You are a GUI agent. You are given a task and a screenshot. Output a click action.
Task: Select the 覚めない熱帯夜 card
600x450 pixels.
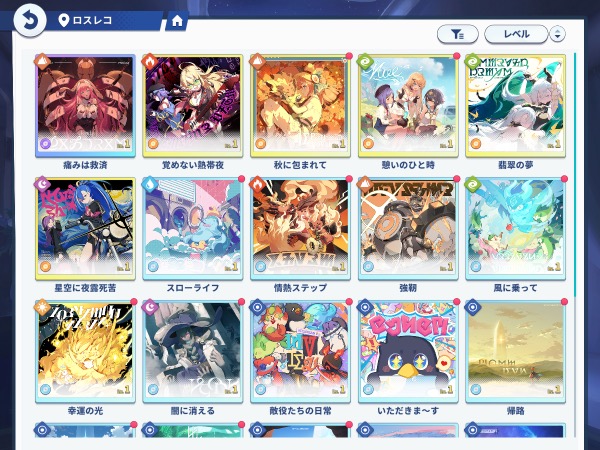192,104
